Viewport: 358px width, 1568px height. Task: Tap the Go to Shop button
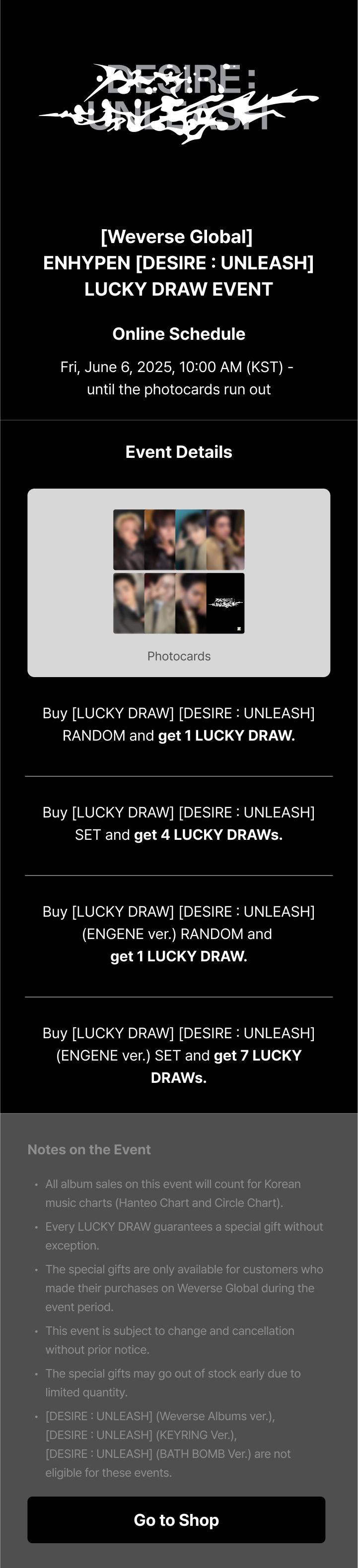point(176,1519)
